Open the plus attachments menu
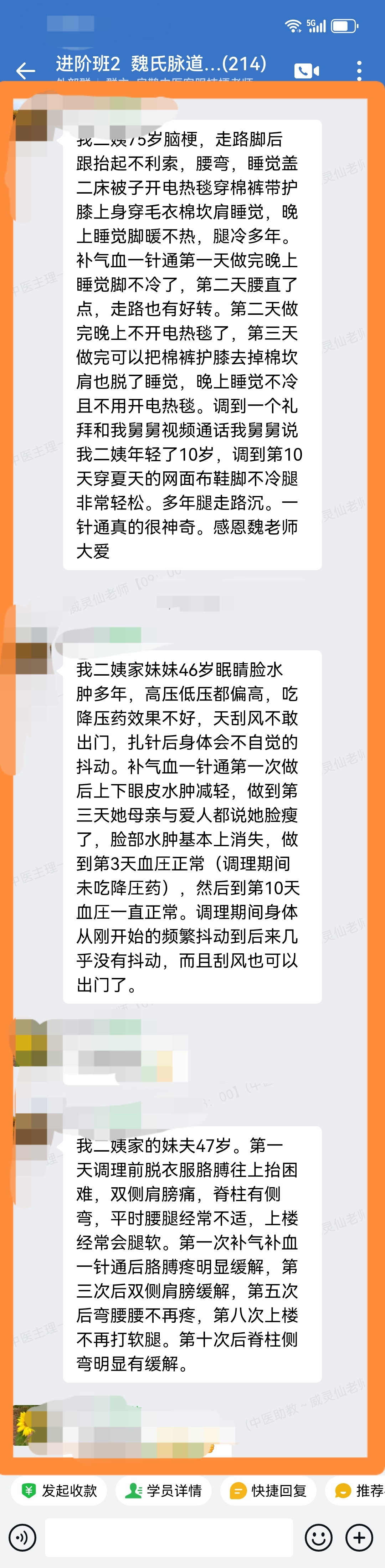This screenshot has height=1568, width=385. [359, 1538]
